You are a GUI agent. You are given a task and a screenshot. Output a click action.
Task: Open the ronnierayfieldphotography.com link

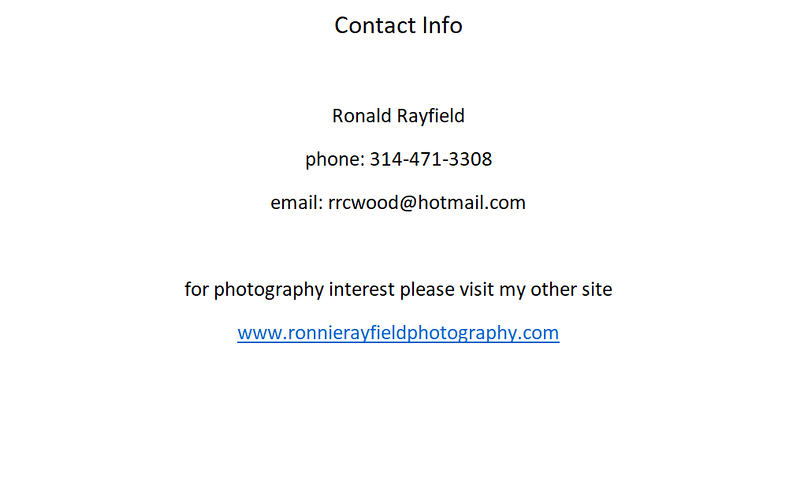398,333
